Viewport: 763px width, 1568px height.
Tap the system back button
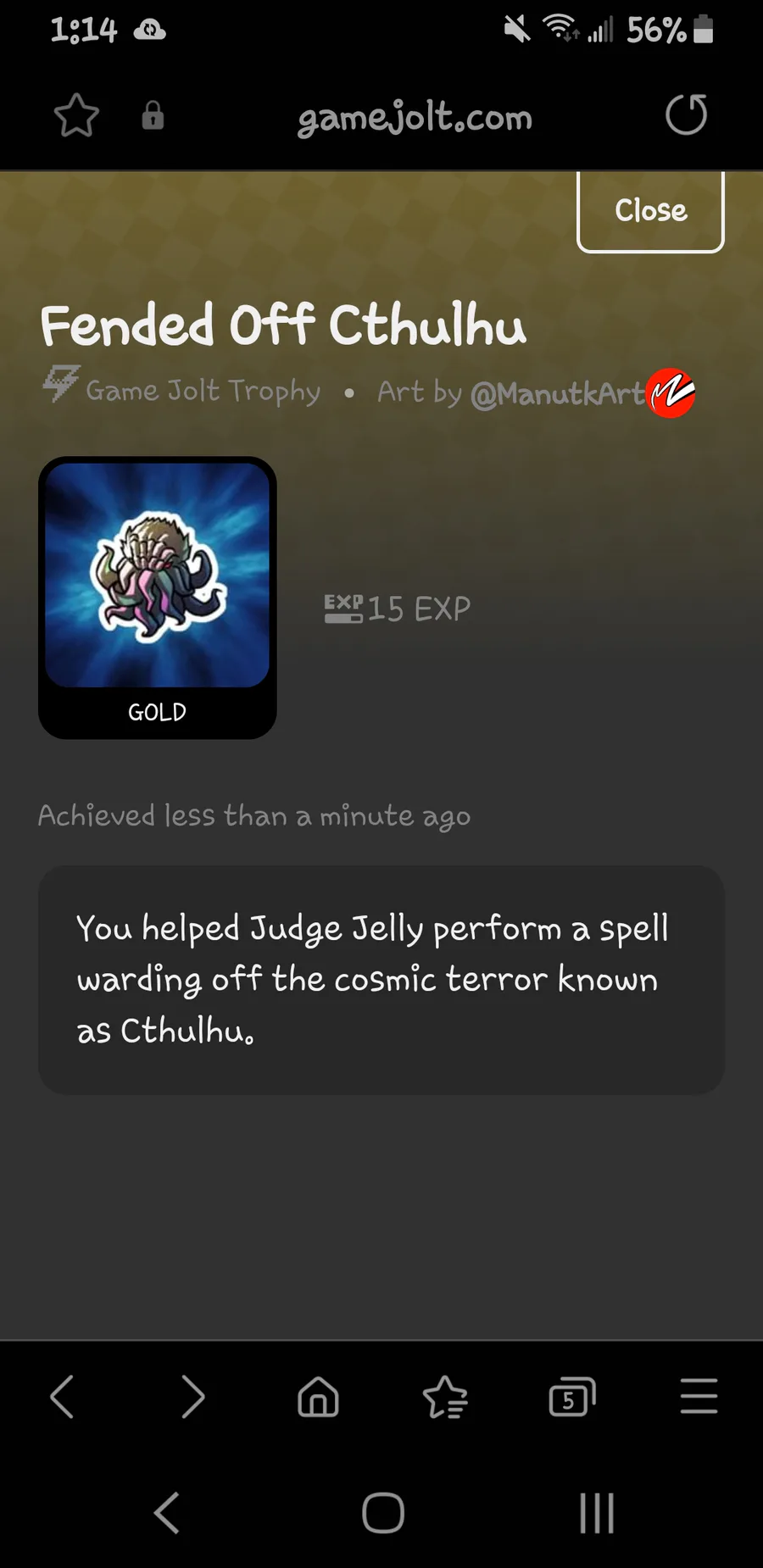tap(167, 1513)
